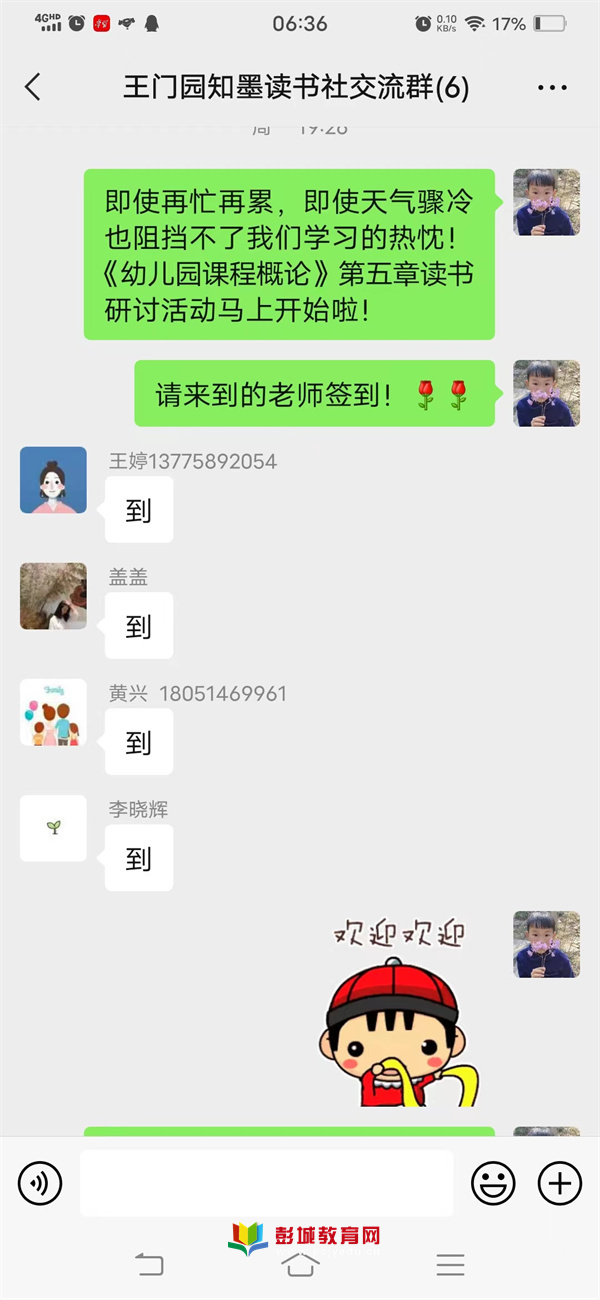Viewport: 600px width, 1300px height.
Task: Go back from the group chat
Action: pyautogui.click(x=33, y=87)
